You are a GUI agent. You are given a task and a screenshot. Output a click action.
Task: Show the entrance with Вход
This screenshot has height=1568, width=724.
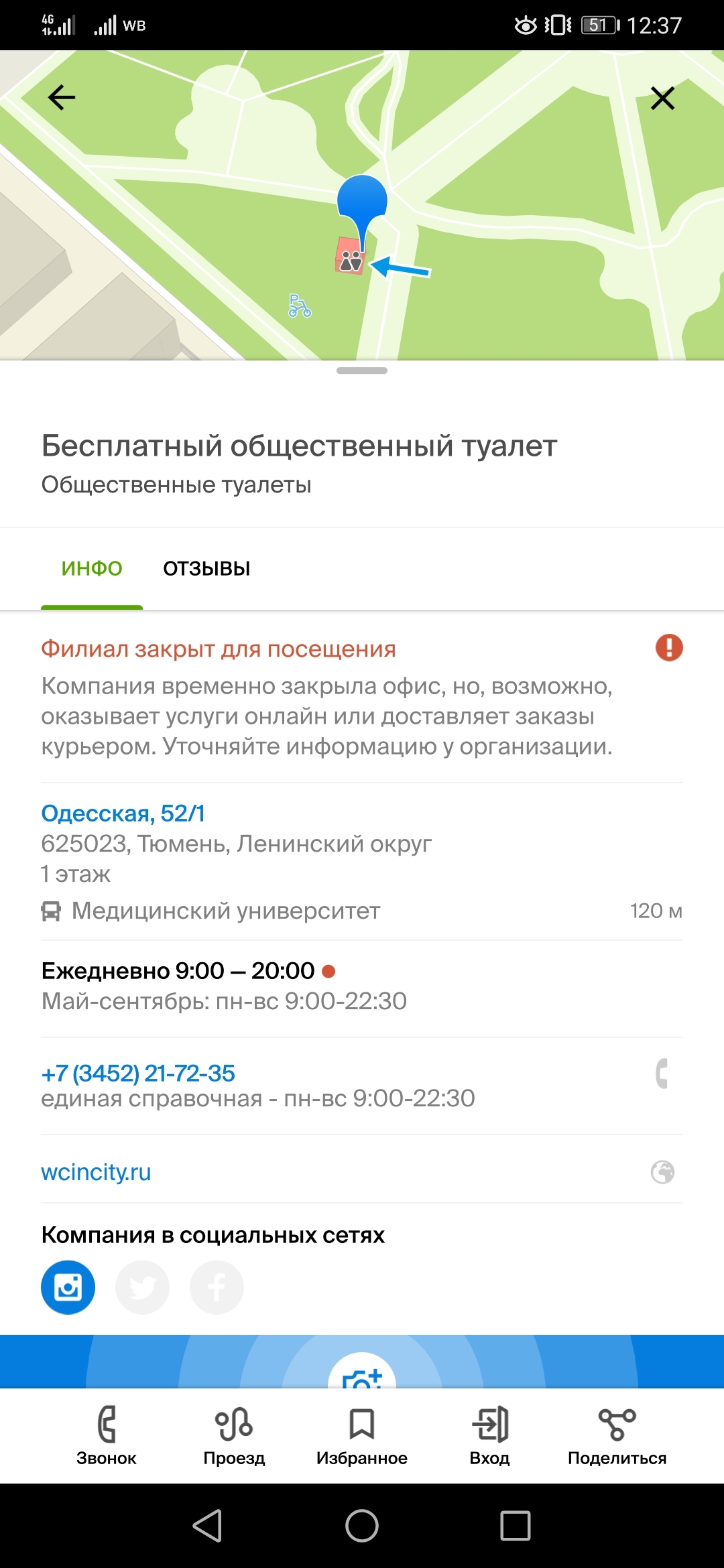pos(490,1435)
